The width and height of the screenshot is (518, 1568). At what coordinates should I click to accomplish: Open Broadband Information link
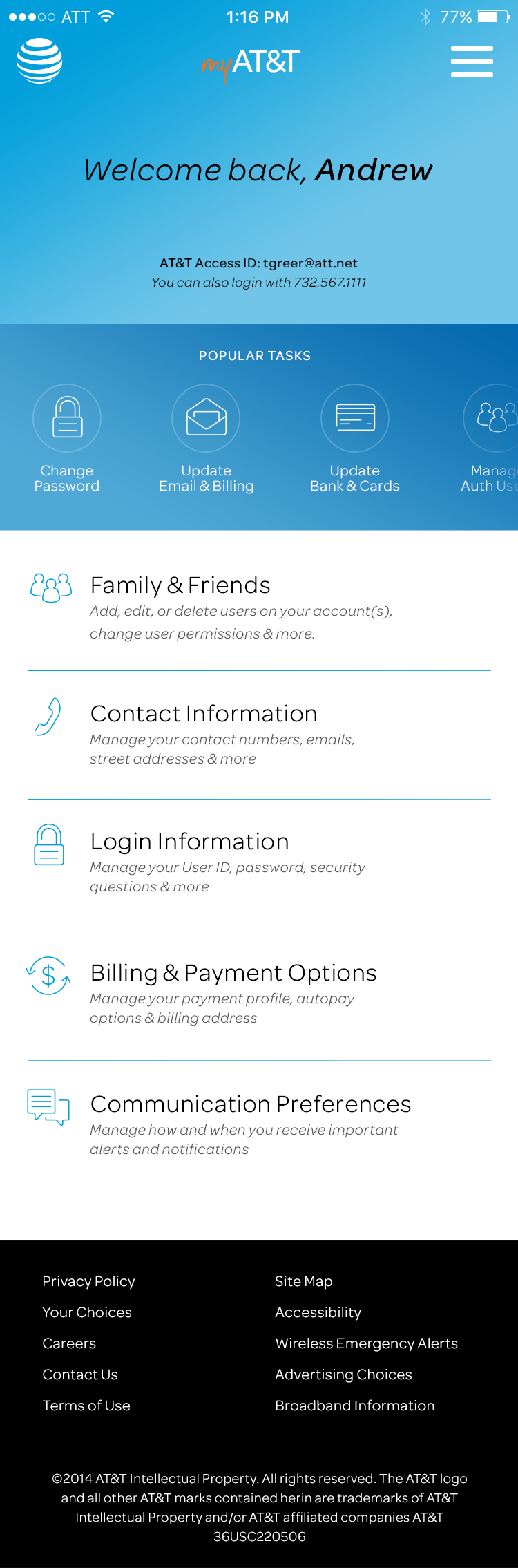coord(355,1406)
